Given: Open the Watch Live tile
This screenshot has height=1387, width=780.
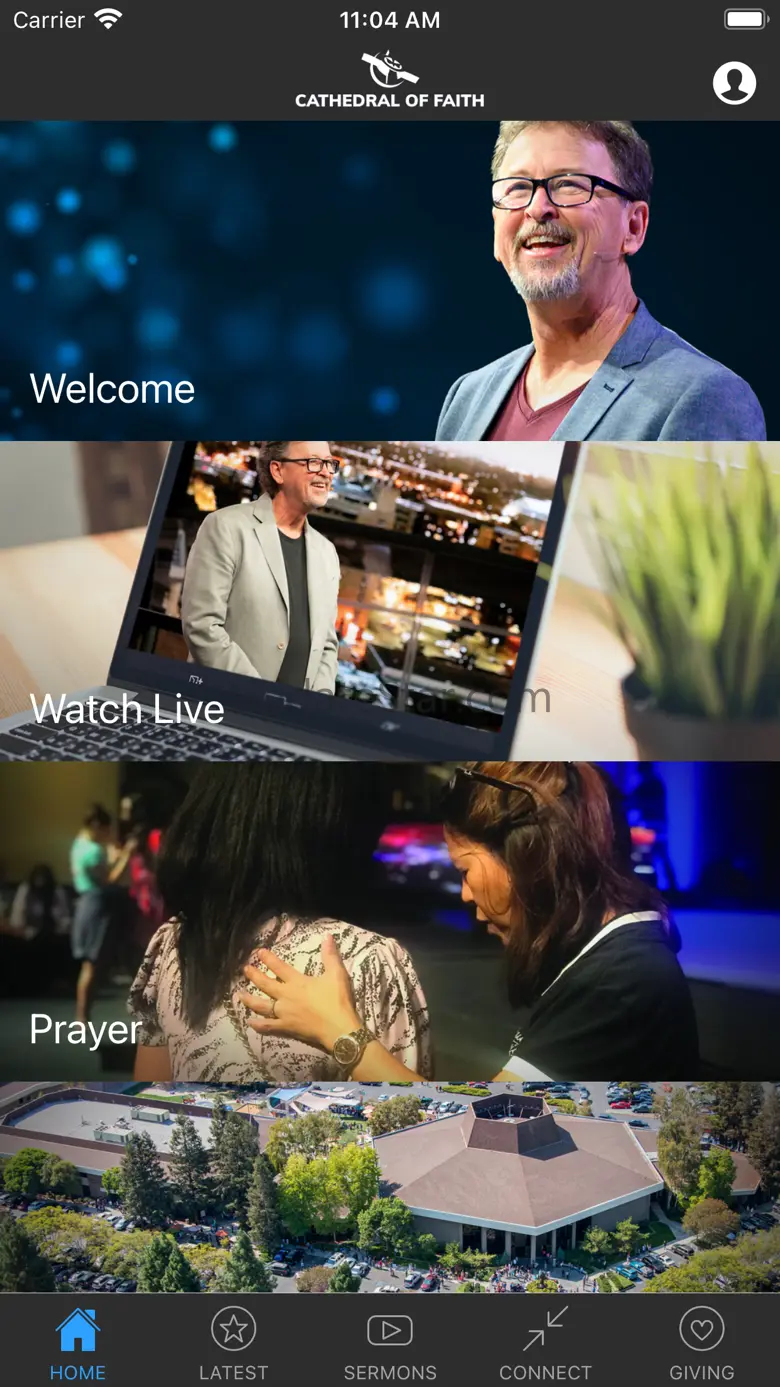Looking at the screenshot, I should (390, 601).
